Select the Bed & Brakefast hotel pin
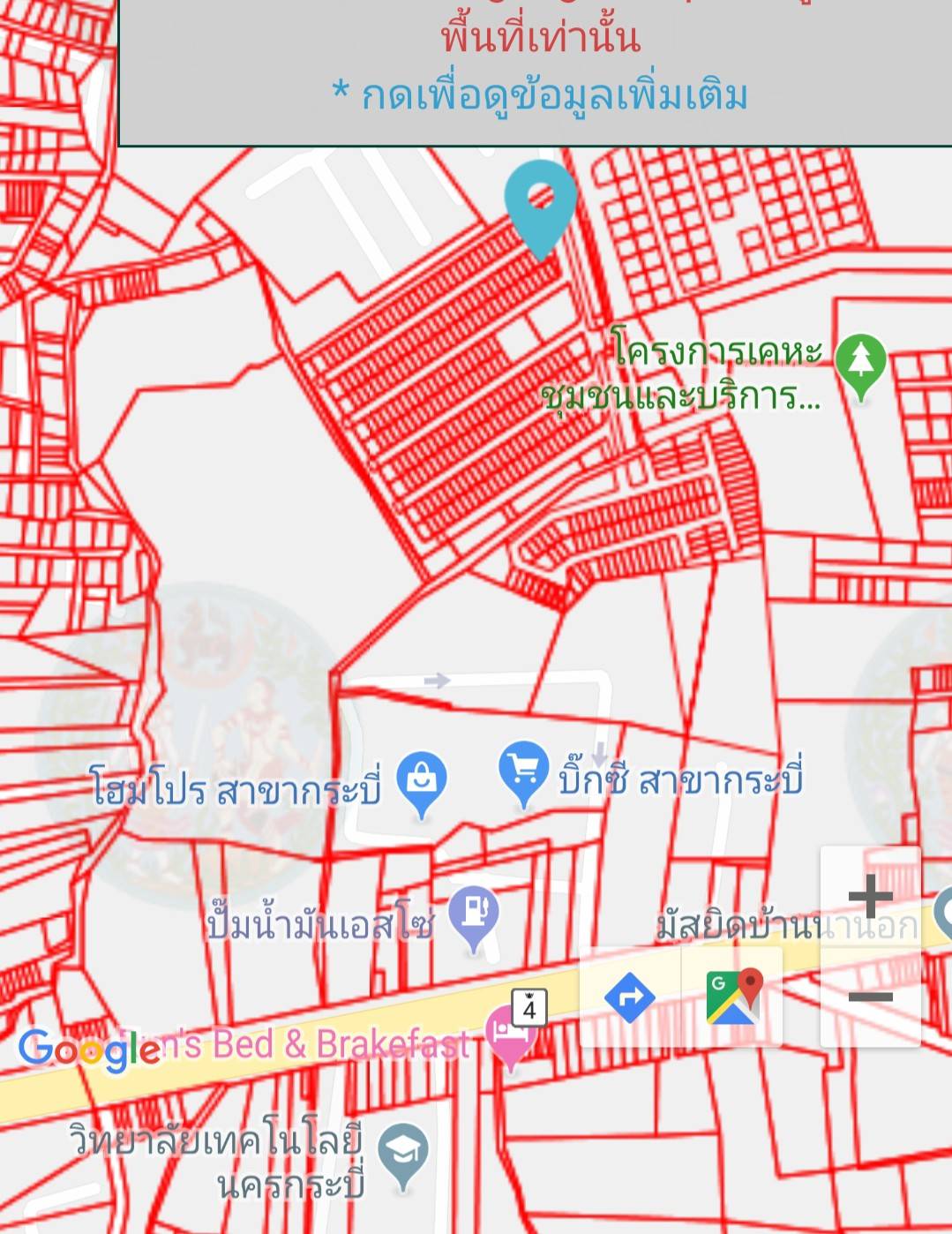952x1234 pixels. 510,1037
